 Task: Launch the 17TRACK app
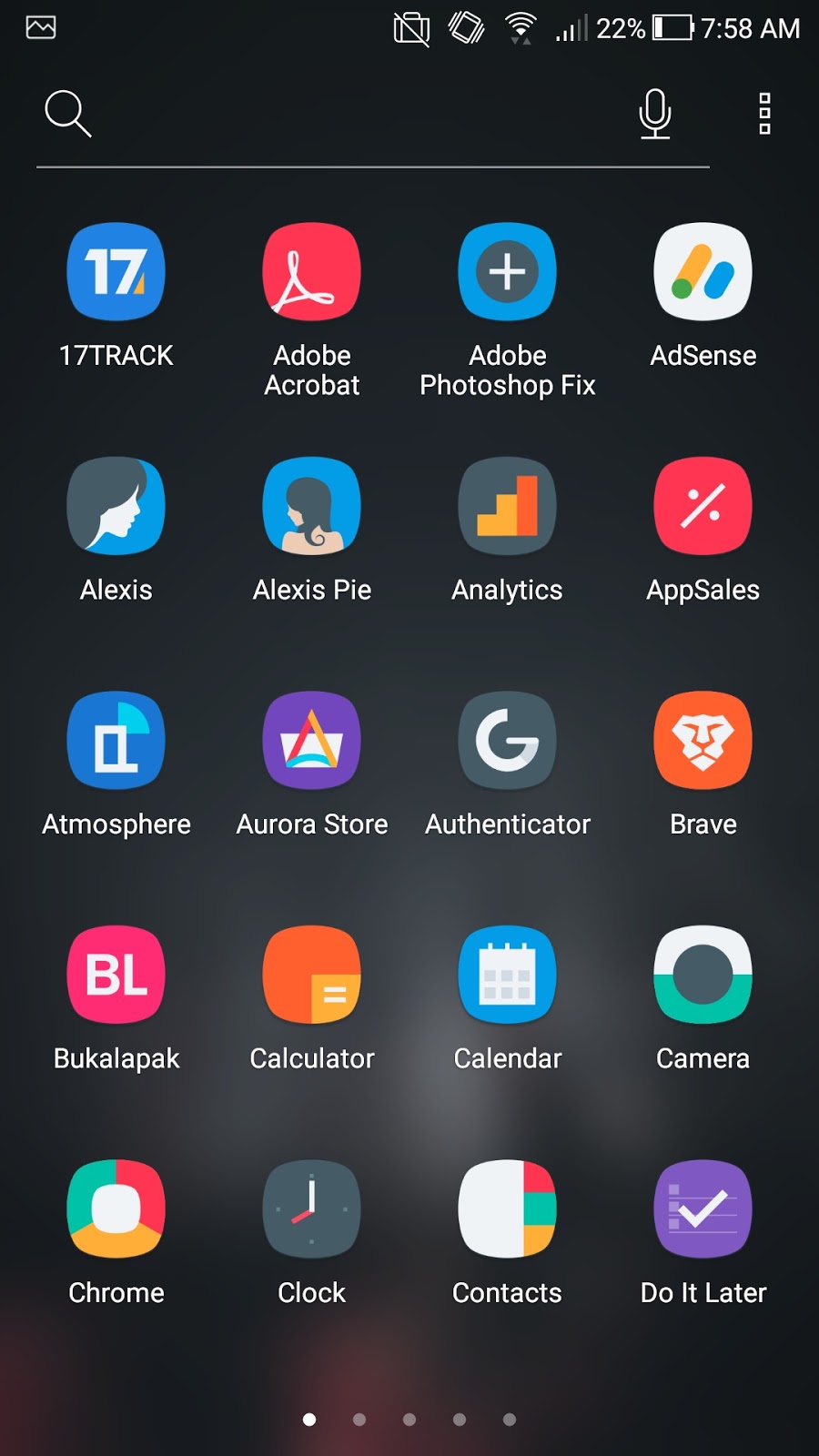pyautogui.click(x=116, y=272)
